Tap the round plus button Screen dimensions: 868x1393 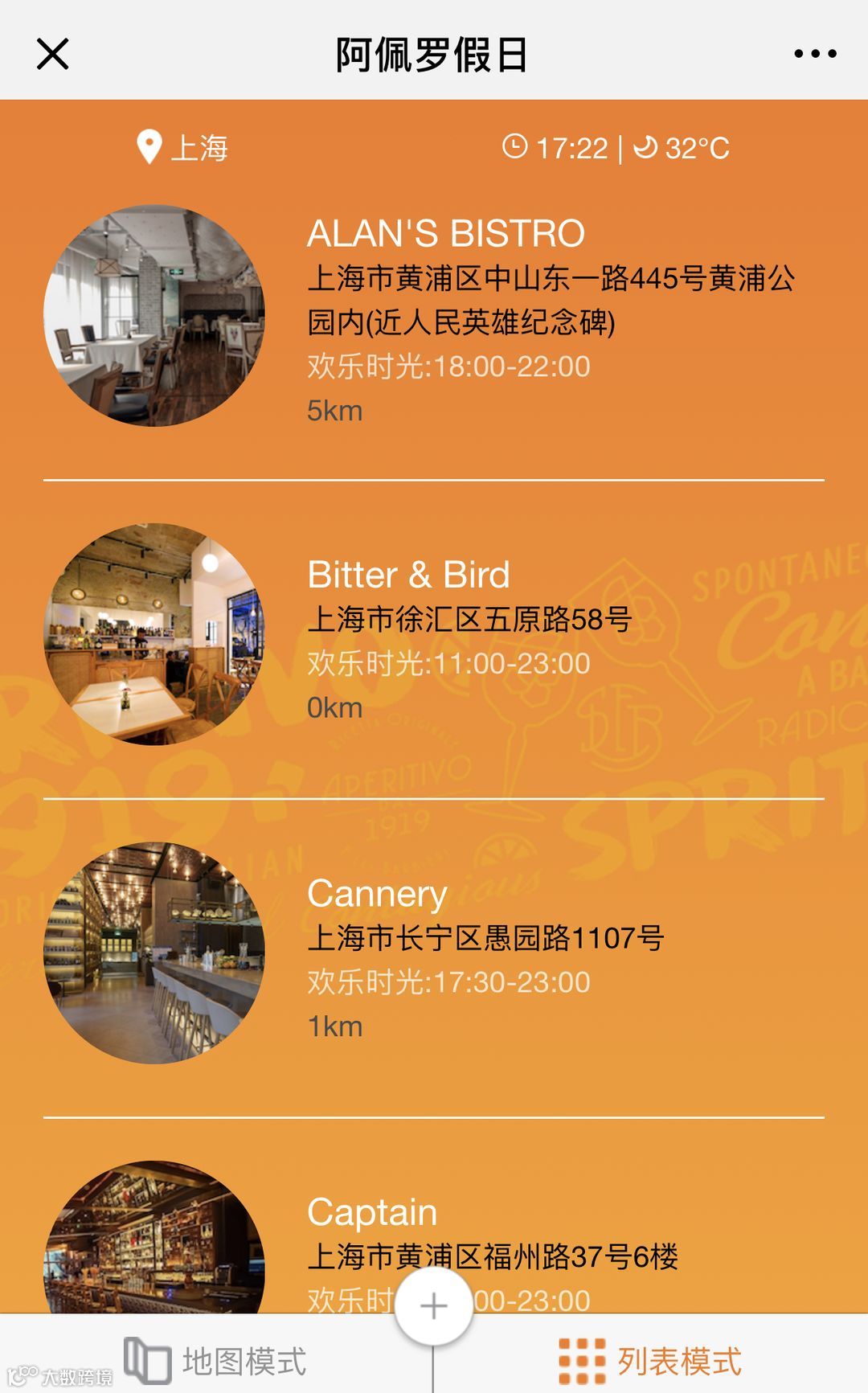(433, 1305)
